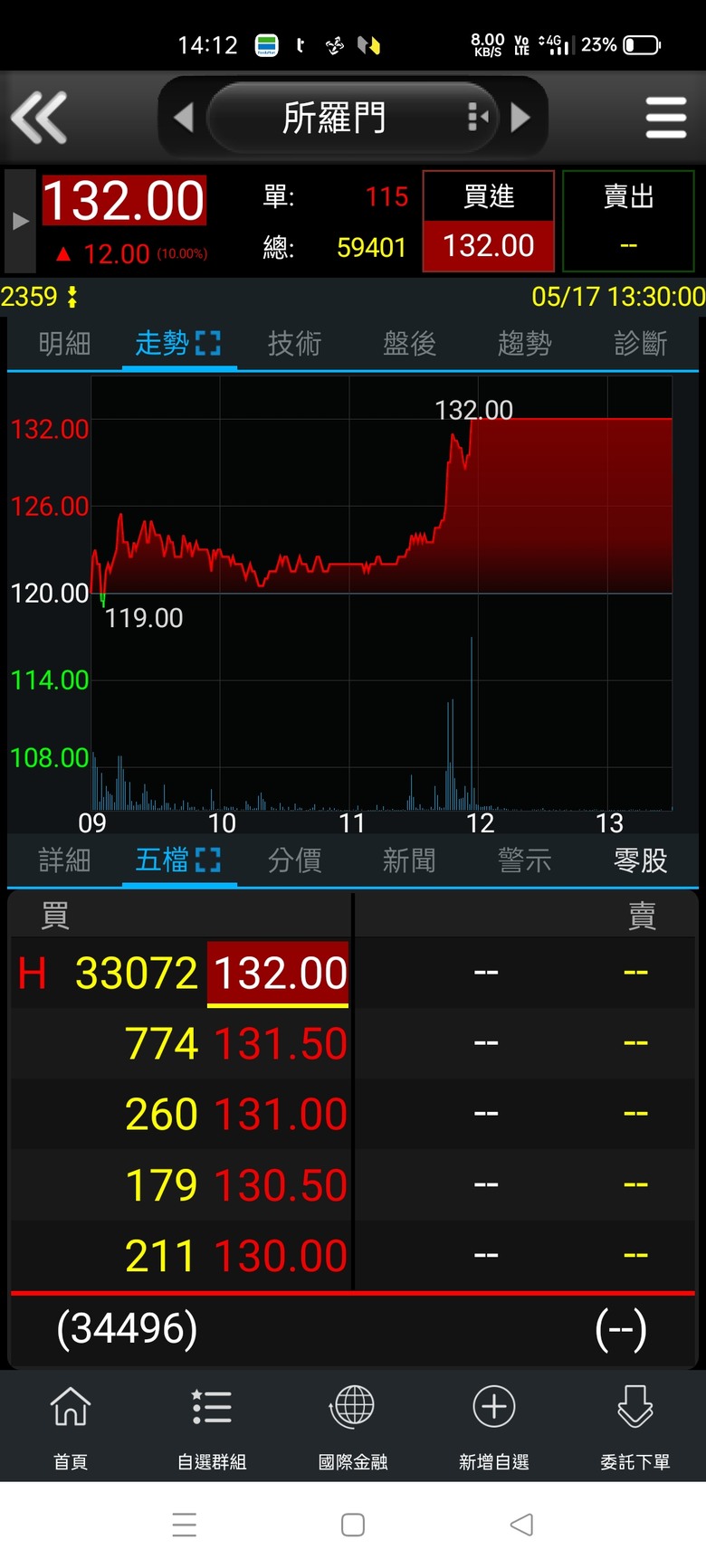Open 自選群組 watchlist groups
Screen dimensions: 706x1568
click(x=212, y=1424)
